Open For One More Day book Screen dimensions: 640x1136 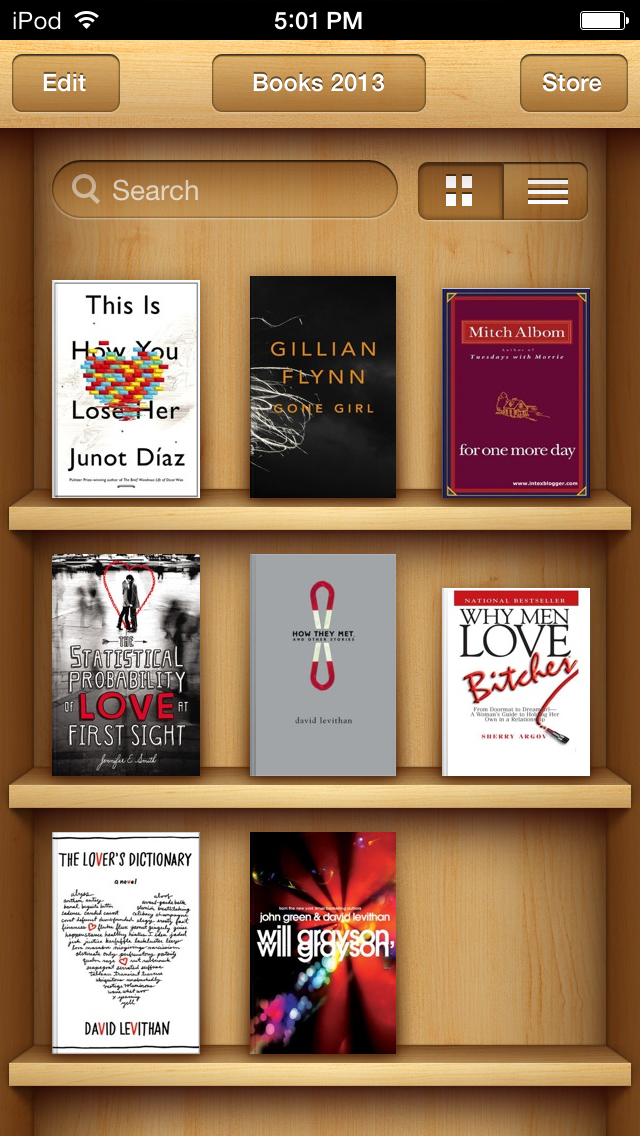pos(516,393)
